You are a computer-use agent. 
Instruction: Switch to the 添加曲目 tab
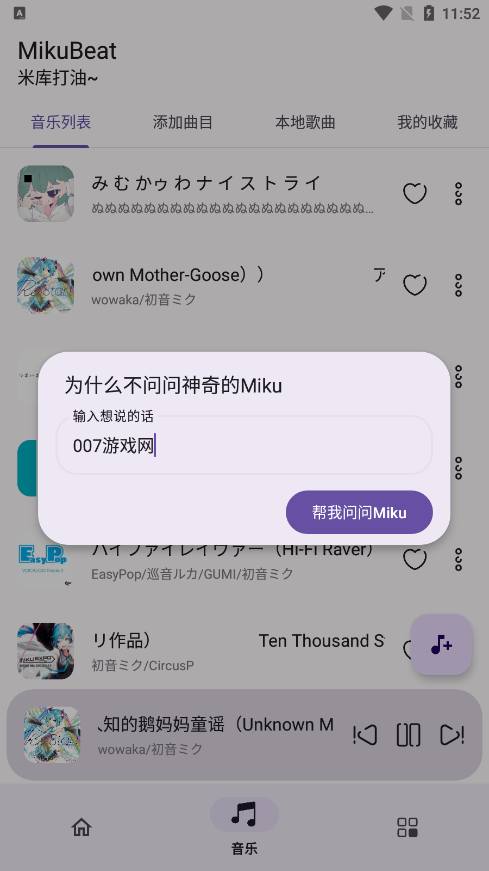pos(183,122)
